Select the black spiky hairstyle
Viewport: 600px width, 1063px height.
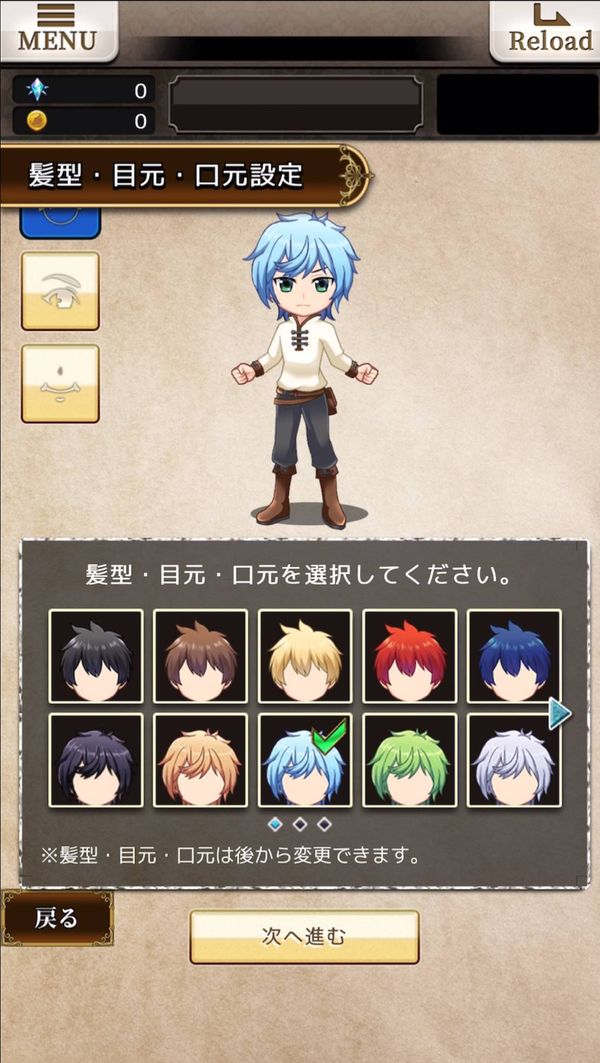tap(96, 656)
